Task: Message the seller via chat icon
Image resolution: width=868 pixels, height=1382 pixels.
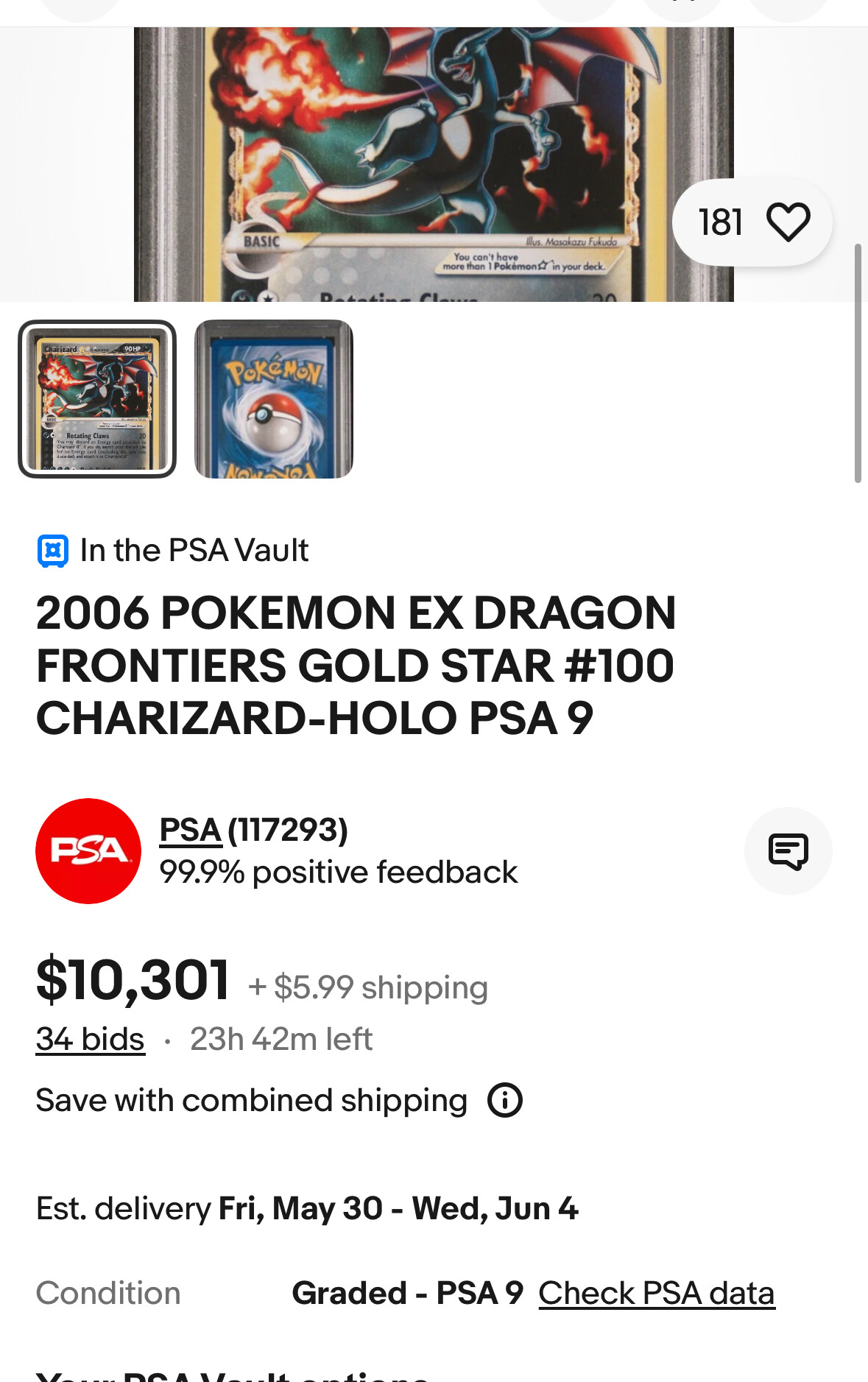Action: coord(788,851)
